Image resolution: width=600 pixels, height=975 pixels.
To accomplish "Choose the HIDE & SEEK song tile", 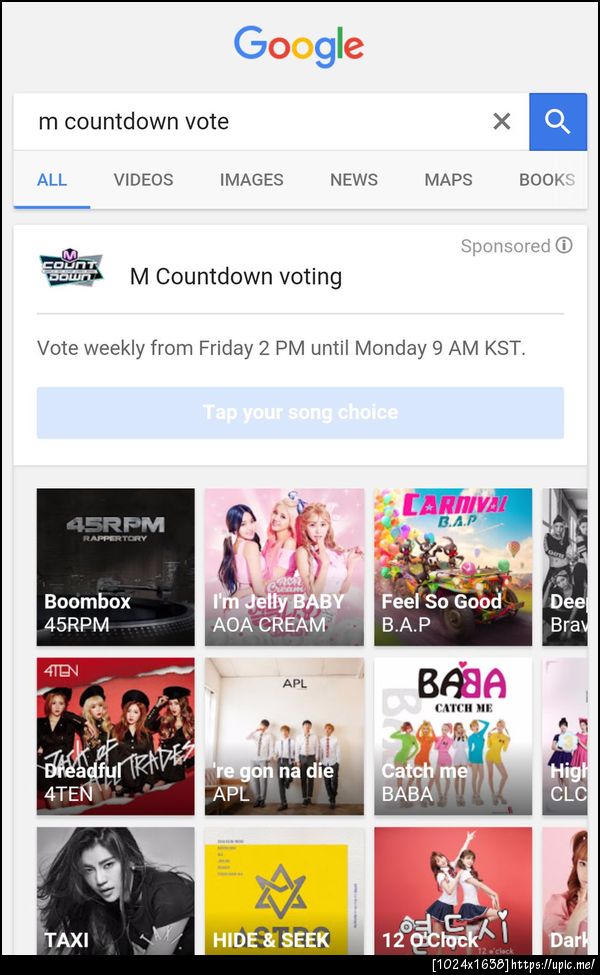I will 284,892.
